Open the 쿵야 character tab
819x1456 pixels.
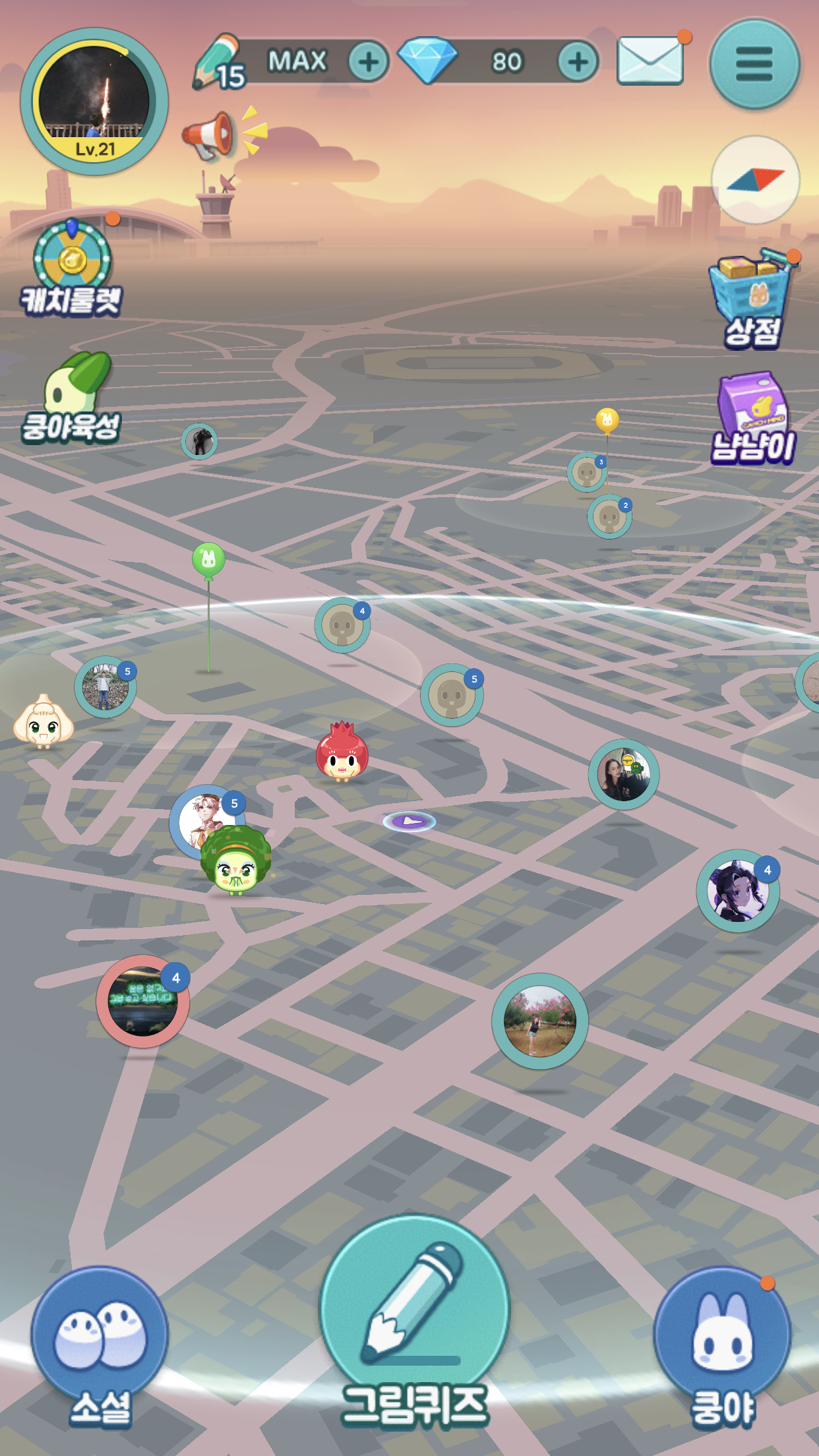723,1342
